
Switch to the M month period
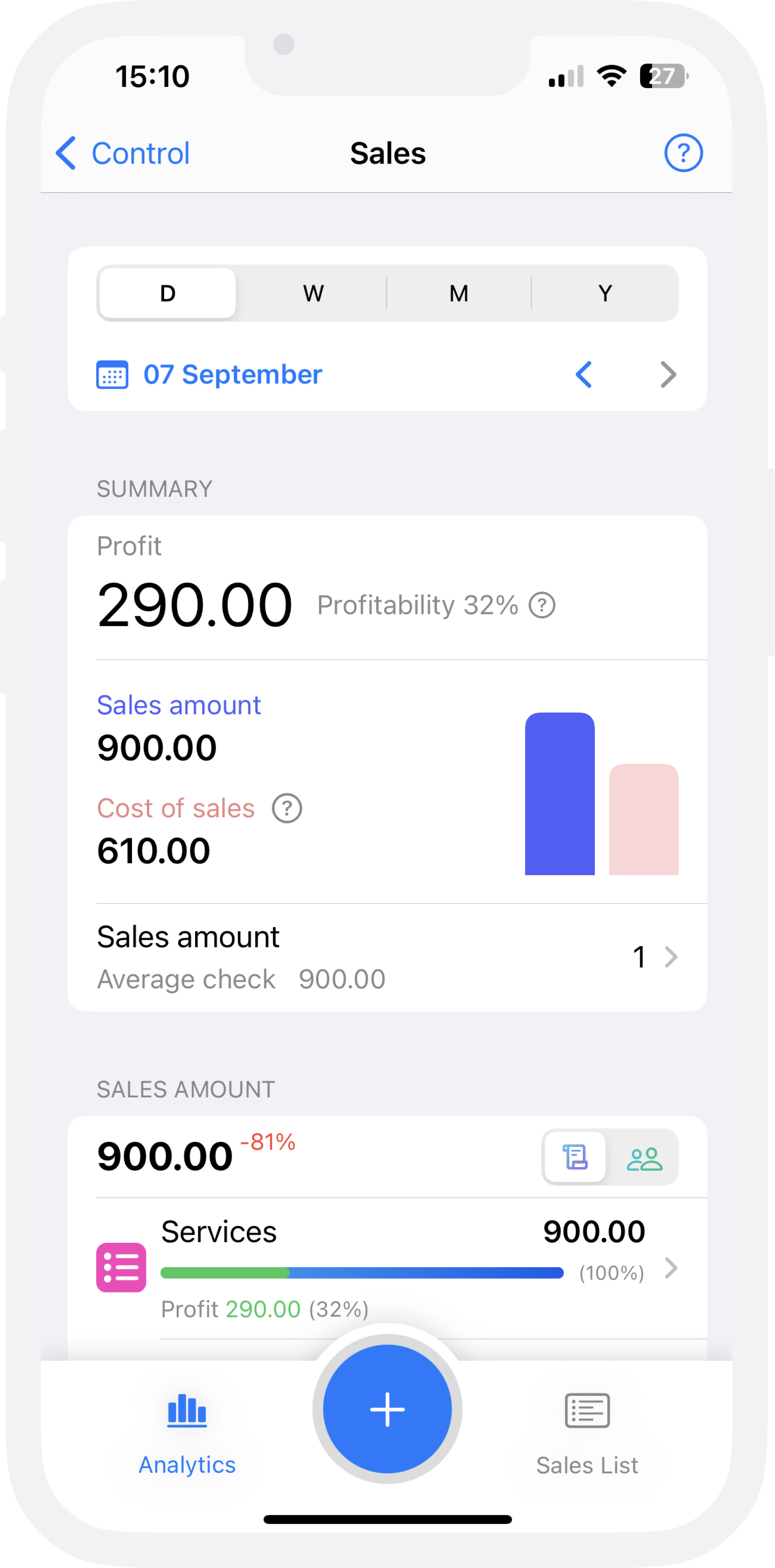click(458, 293)
